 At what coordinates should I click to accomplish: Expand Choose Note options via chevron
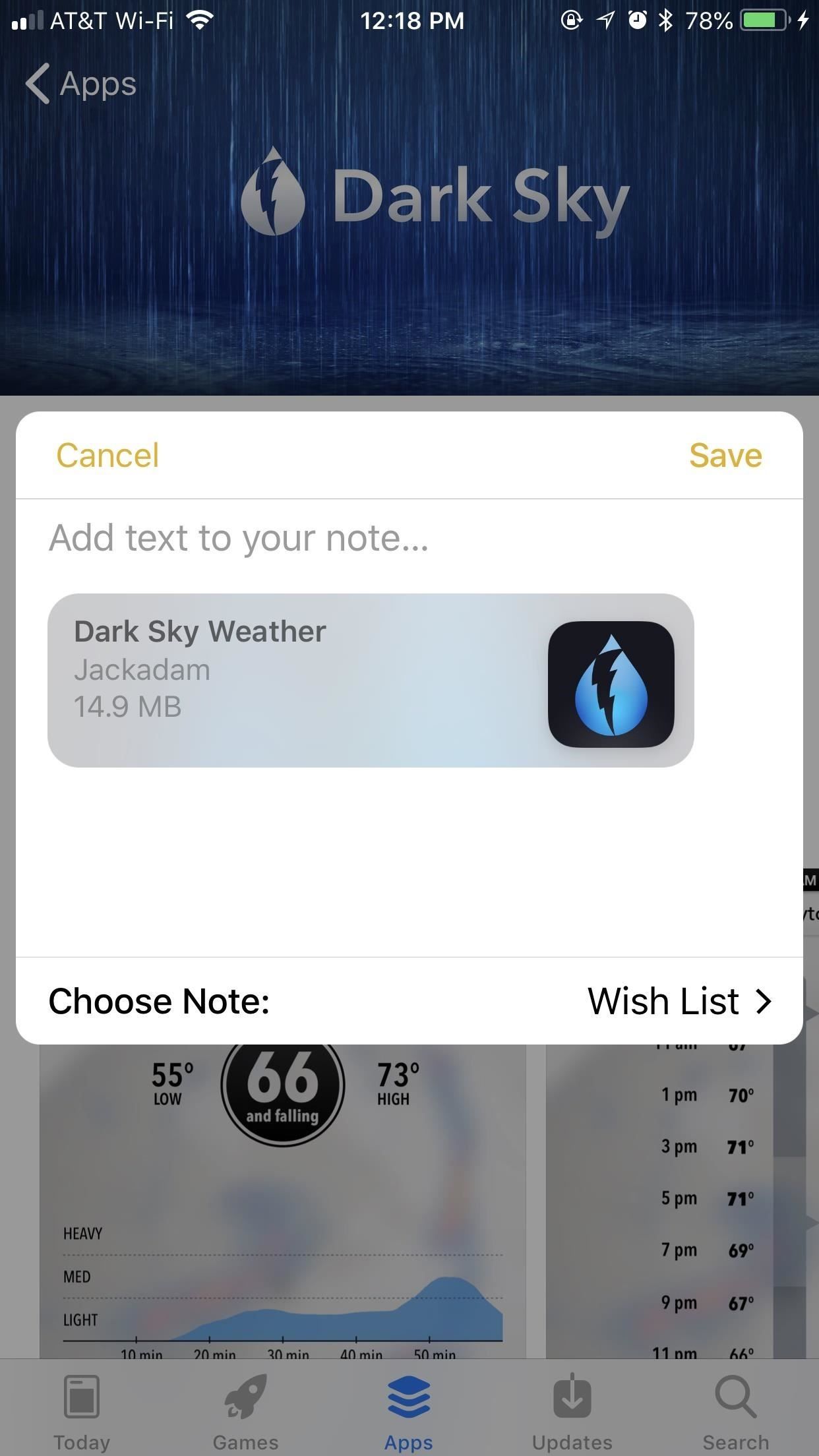click(x=764, y=1000)
